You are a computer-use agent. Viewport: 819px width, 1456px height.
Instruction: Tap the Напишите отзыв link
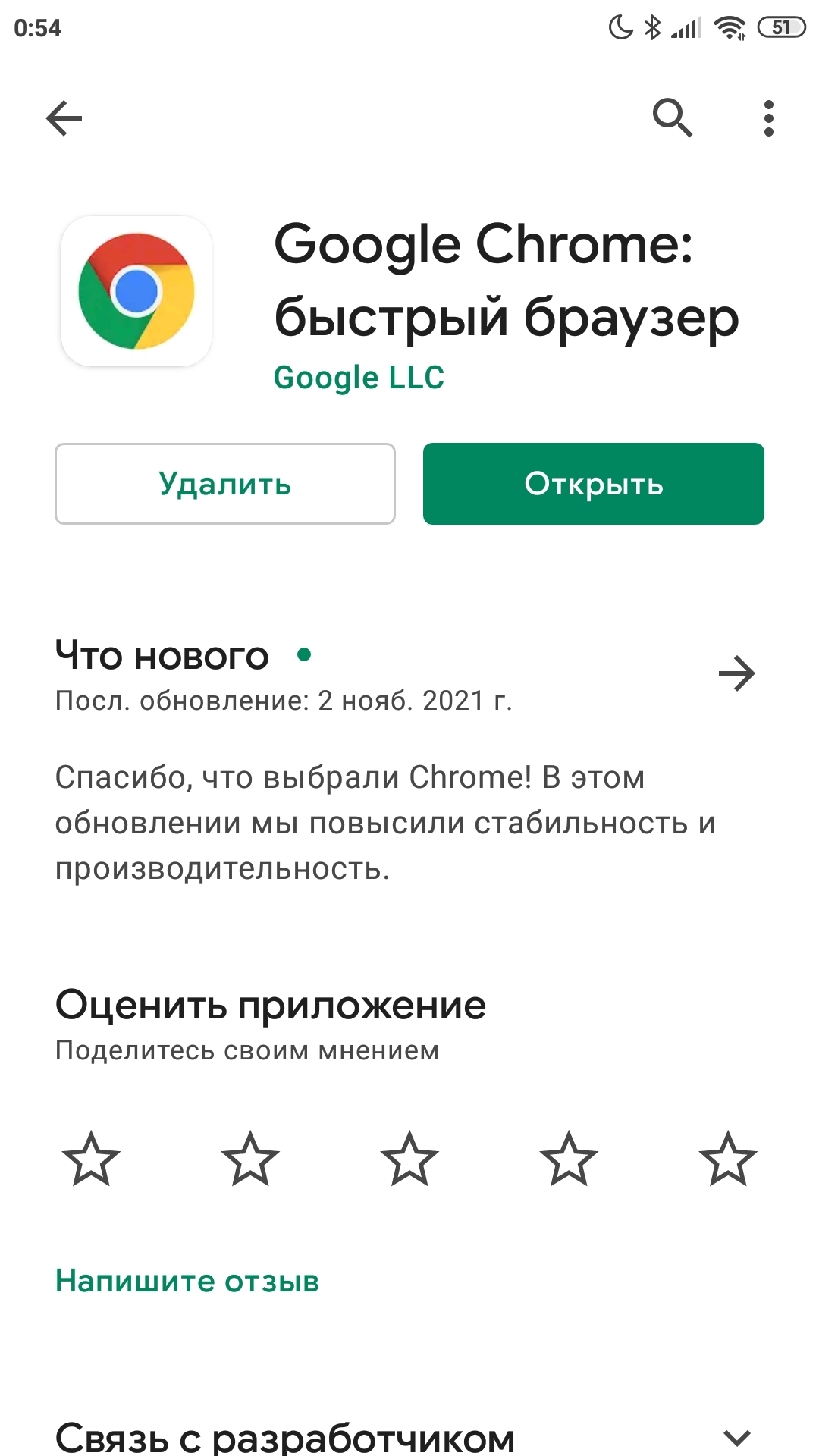click(x=187, y=1282)
